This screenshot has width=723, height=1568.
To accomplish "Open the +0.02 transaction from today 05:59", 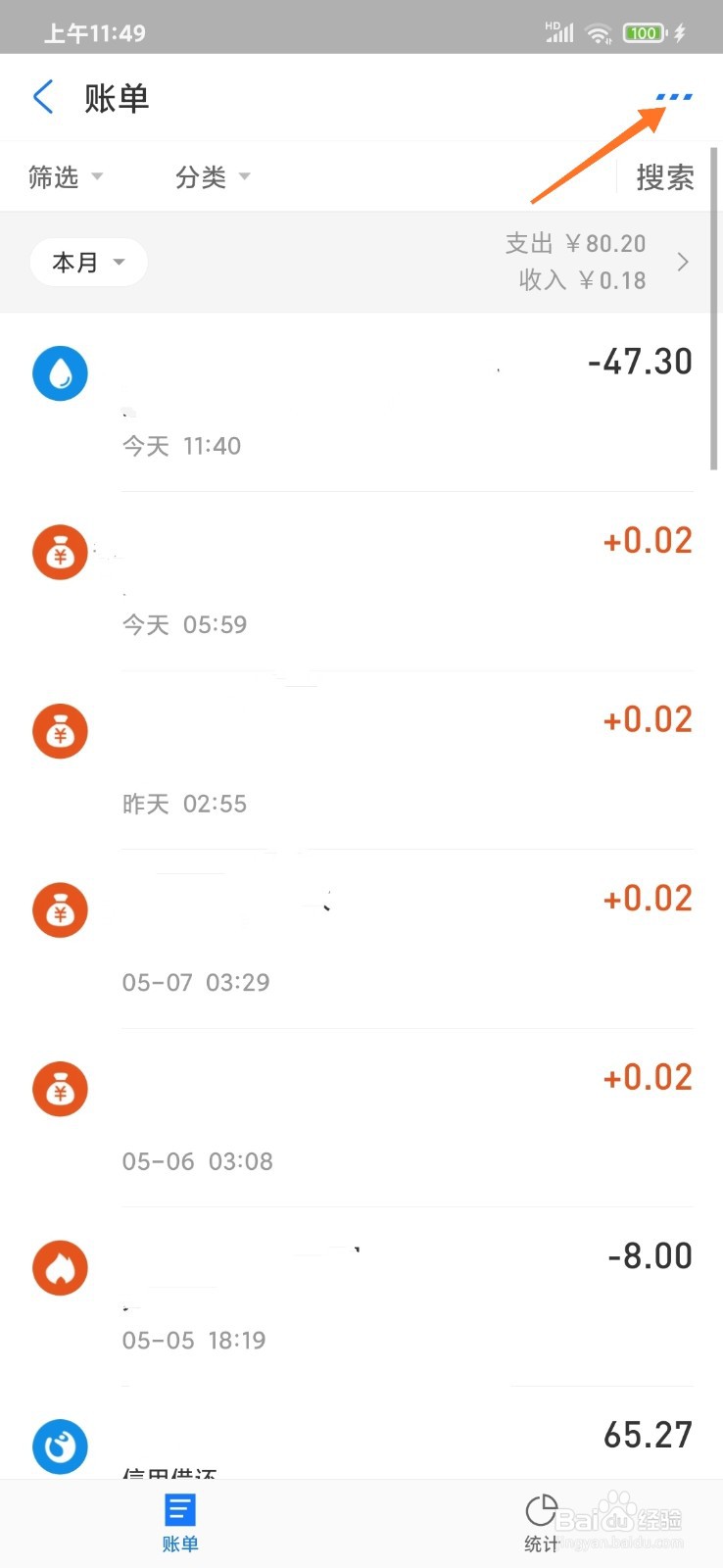I will 361,581.
